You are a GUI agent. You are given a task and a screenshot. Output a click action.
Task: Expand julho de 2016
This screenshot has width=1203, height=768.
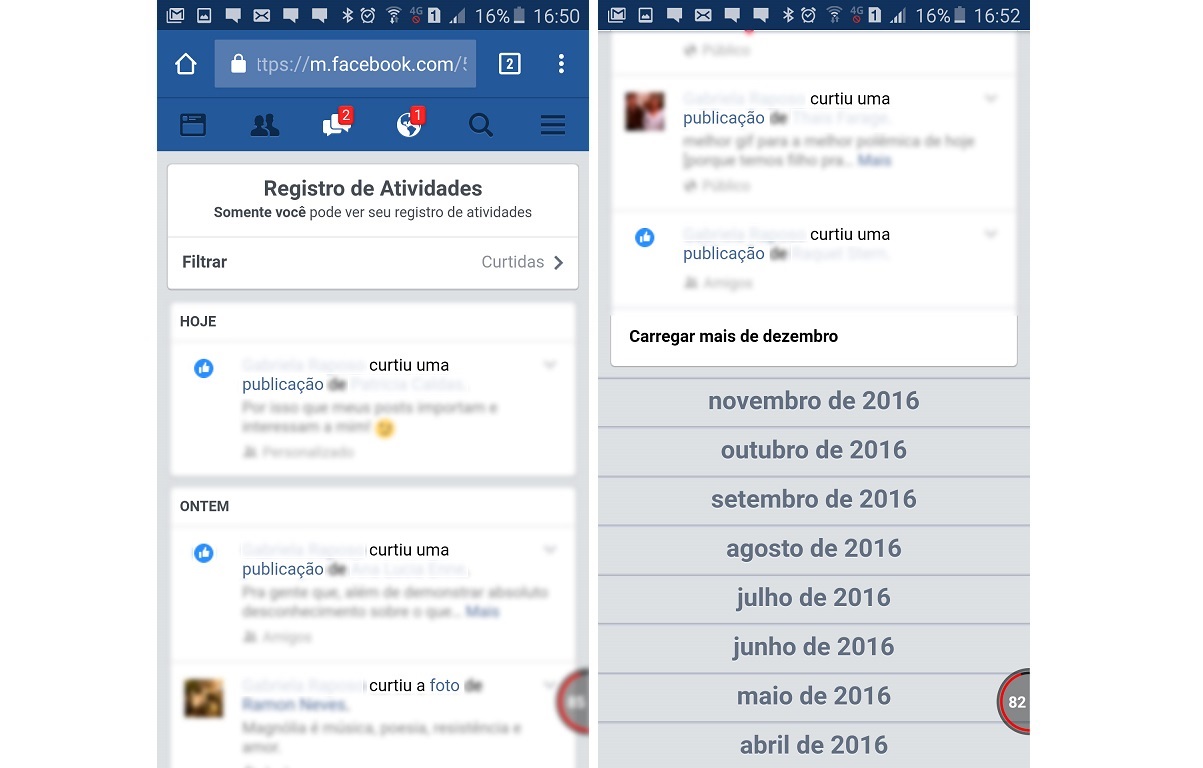tap(813, 598)
